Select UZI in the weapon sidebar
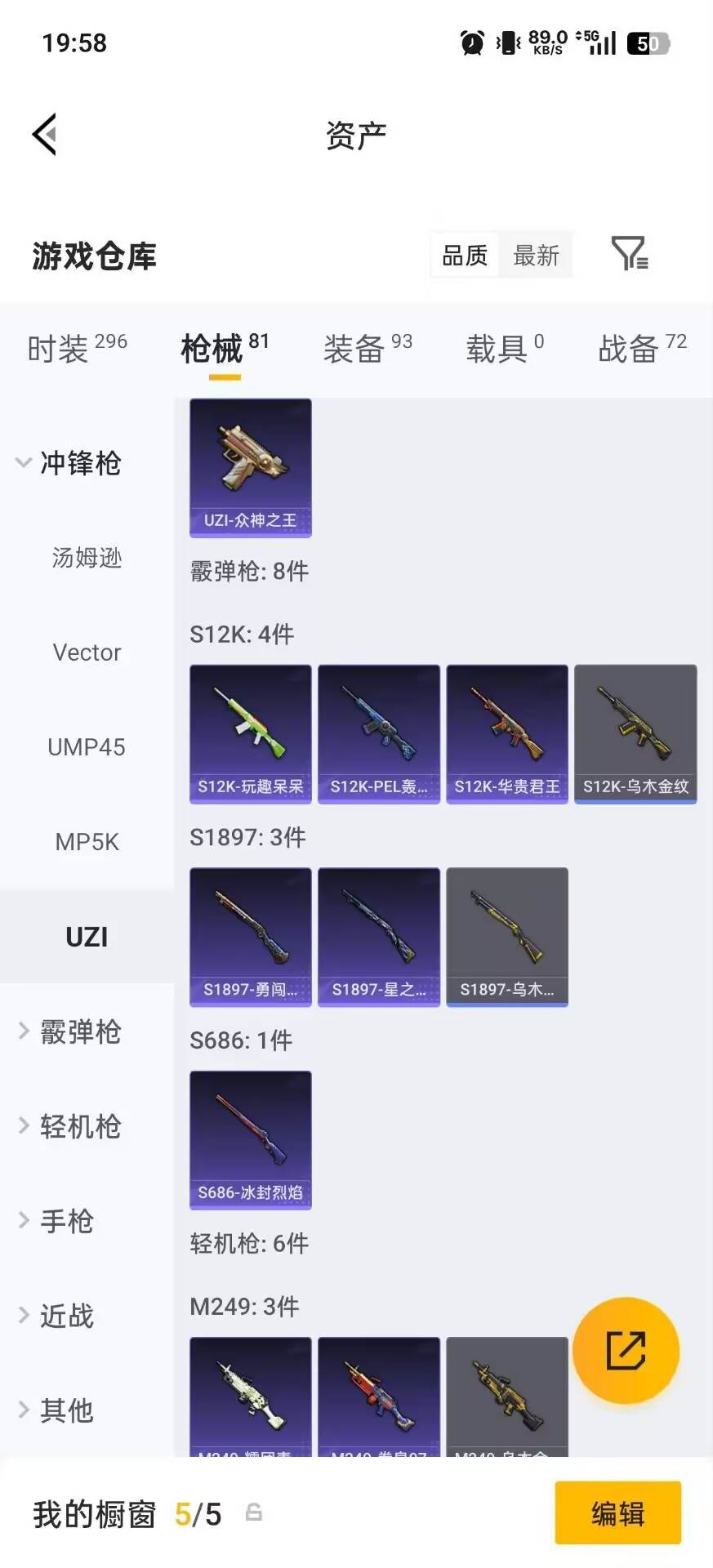 pyautogui.click(x=87, y=936)
